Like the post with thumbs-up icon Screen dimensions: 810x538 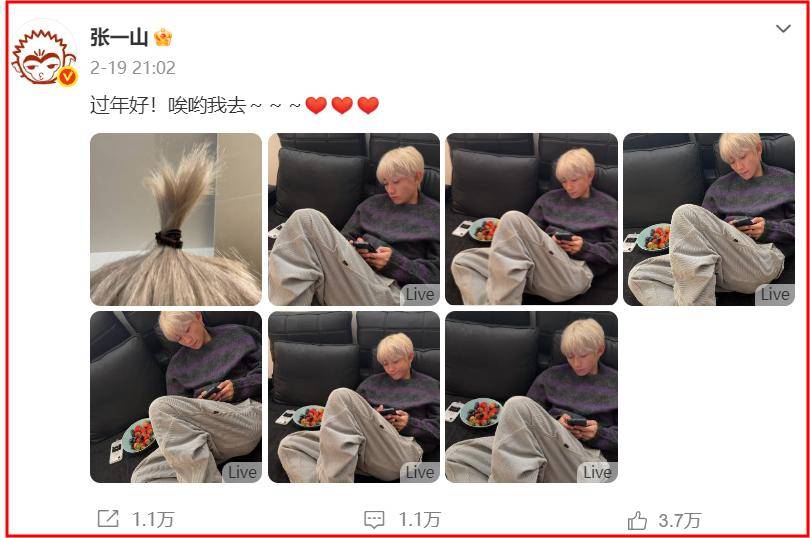(x=637, y=519)
